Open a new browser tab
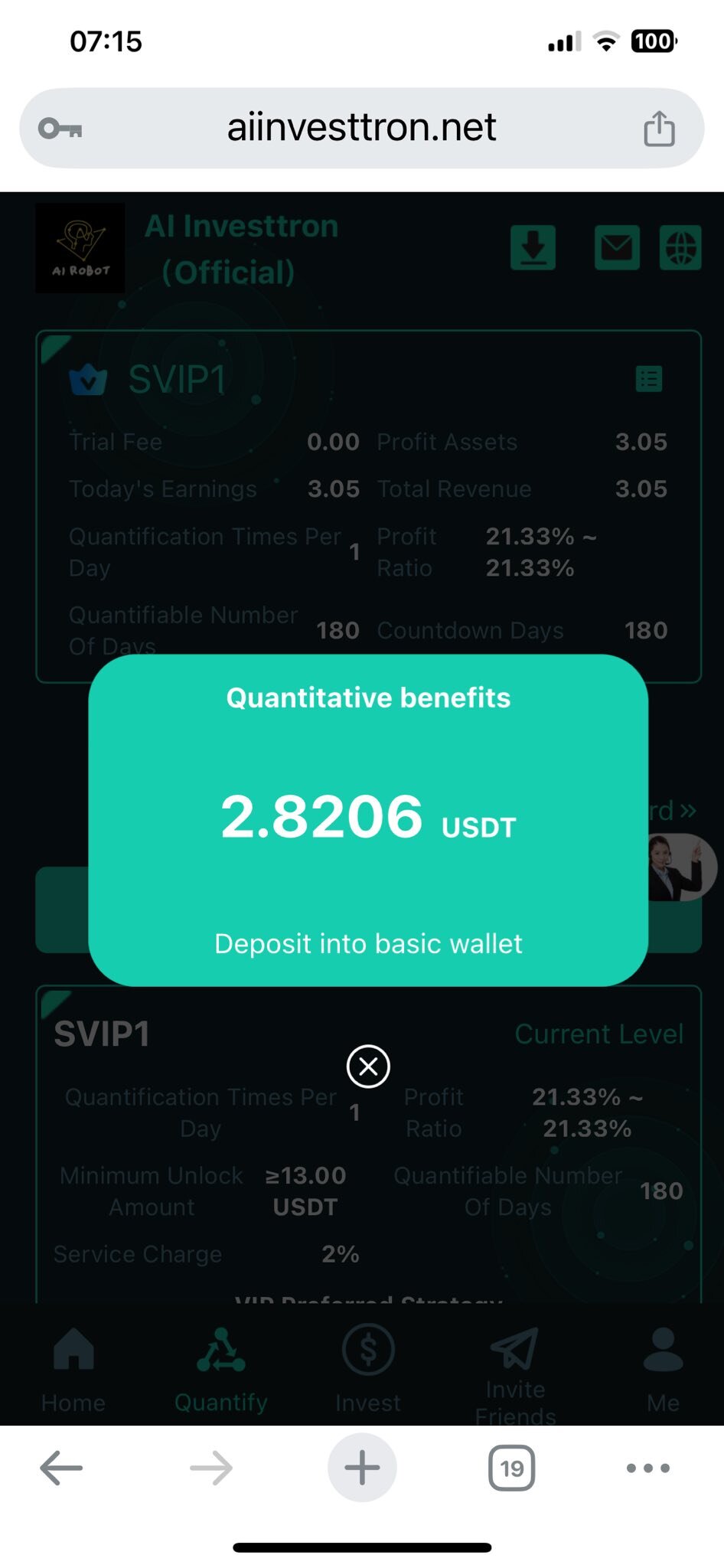Image resolution: width=724 pixels, height=1568 pixels. pyautogui.click(x=362, y=1468)
